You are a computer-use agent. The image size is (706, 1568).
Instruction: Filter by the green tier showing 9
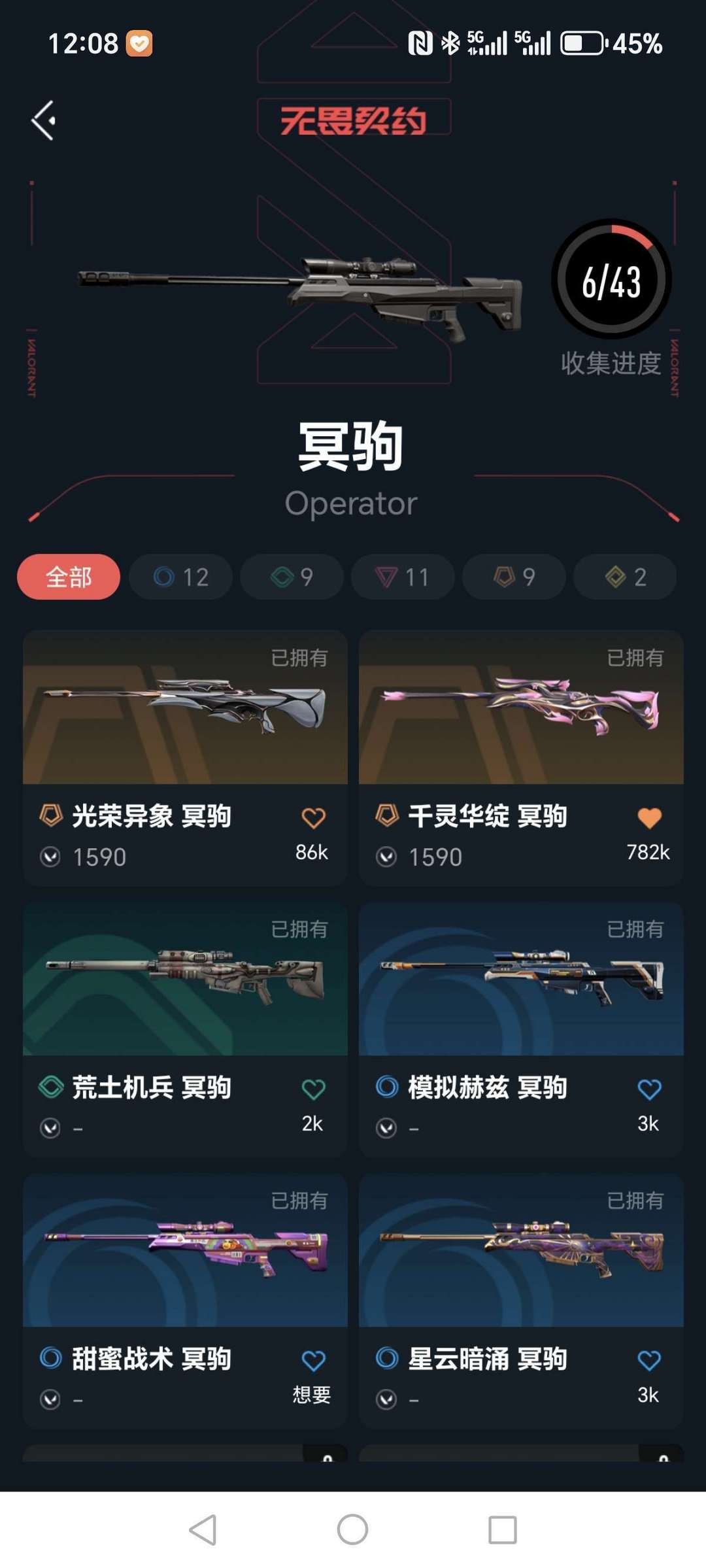click(292, 577)
